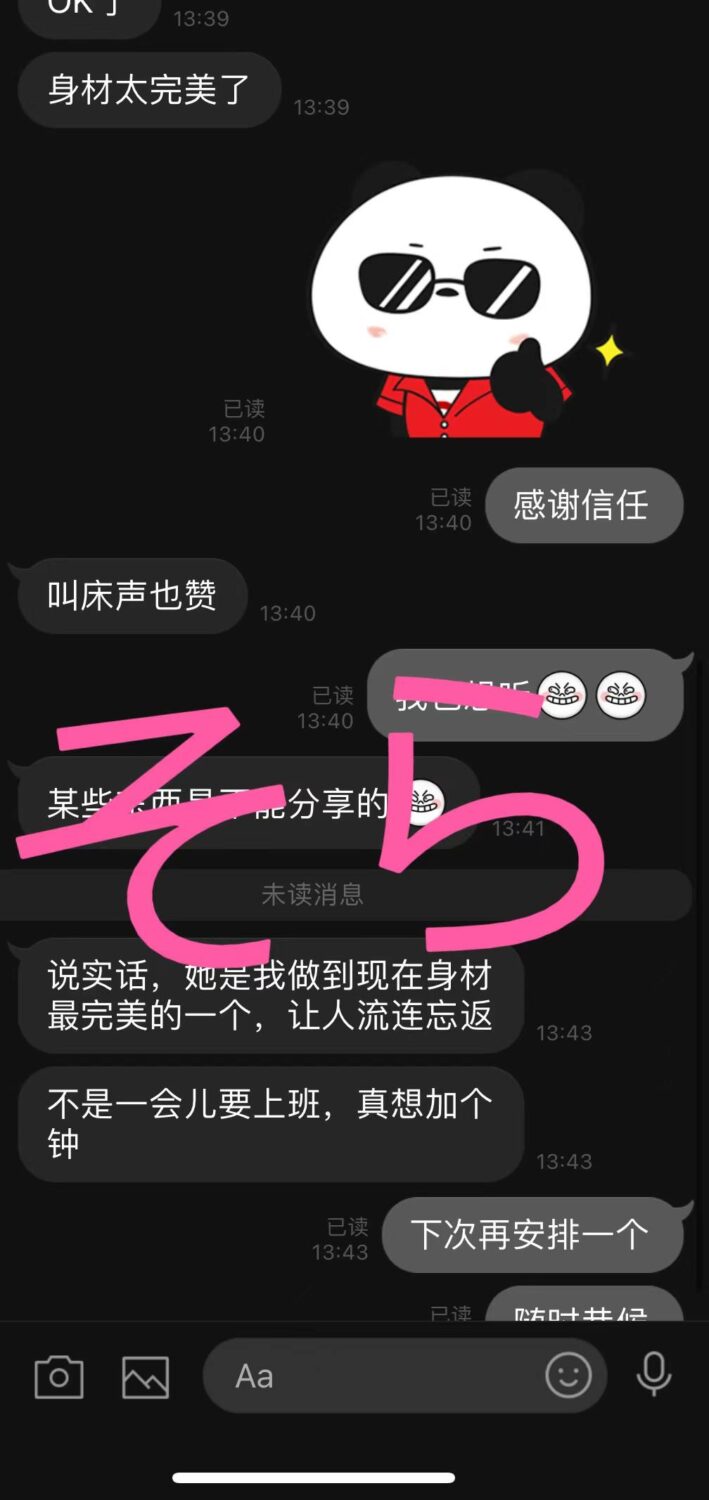Open the camera to take a photo
This screenshot has height=1500, width=709.
pyautogui.click(x=59, y=1377)
